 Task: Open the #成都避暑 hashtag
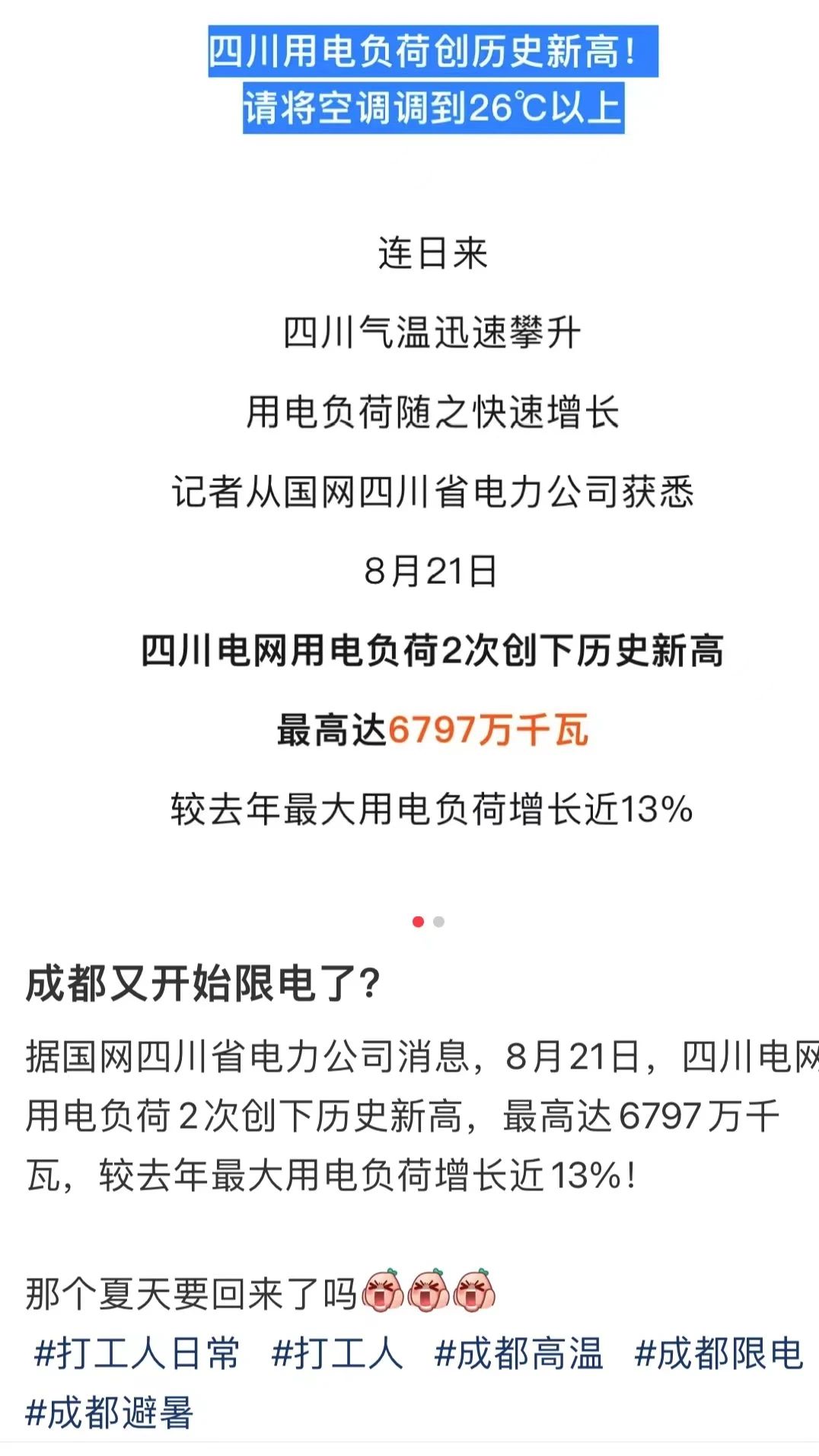[110, 1413]
